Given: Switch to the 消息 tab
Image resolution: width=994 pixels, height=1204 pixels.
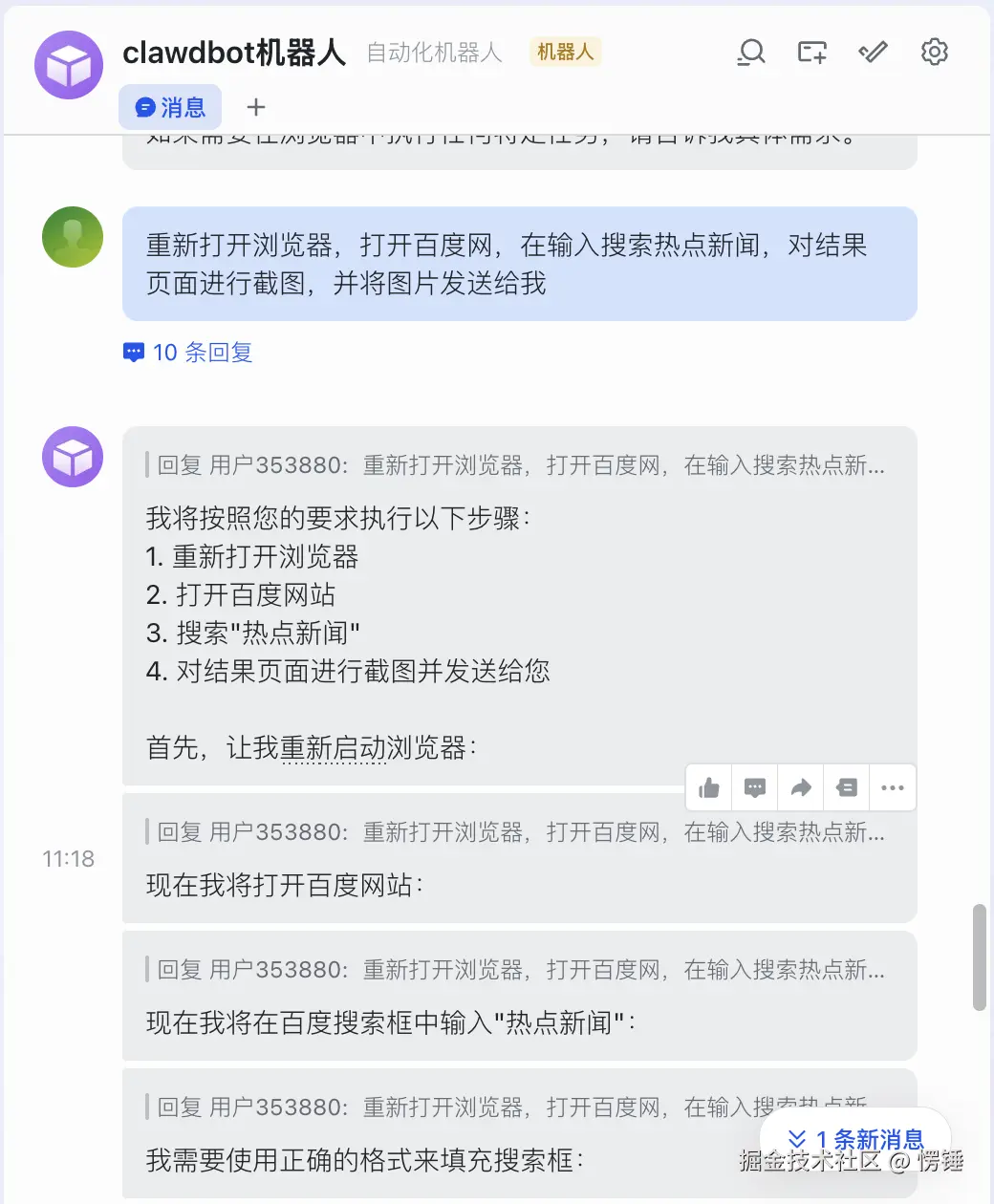Looking at the screenshot, I should point(170,107).
